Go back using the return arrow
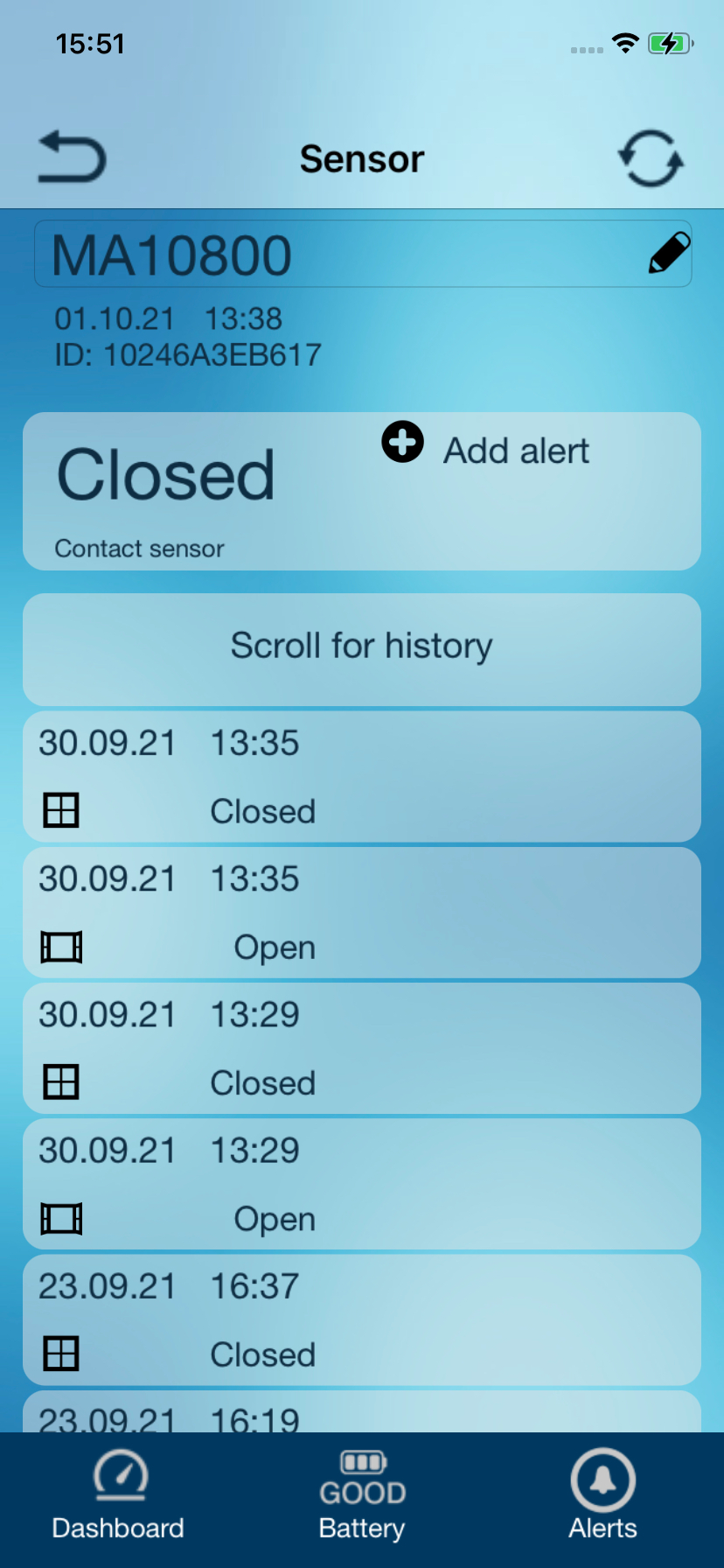Image resolution: width=724 pixels, height=1568 pixels. click(x=72, y=157)
